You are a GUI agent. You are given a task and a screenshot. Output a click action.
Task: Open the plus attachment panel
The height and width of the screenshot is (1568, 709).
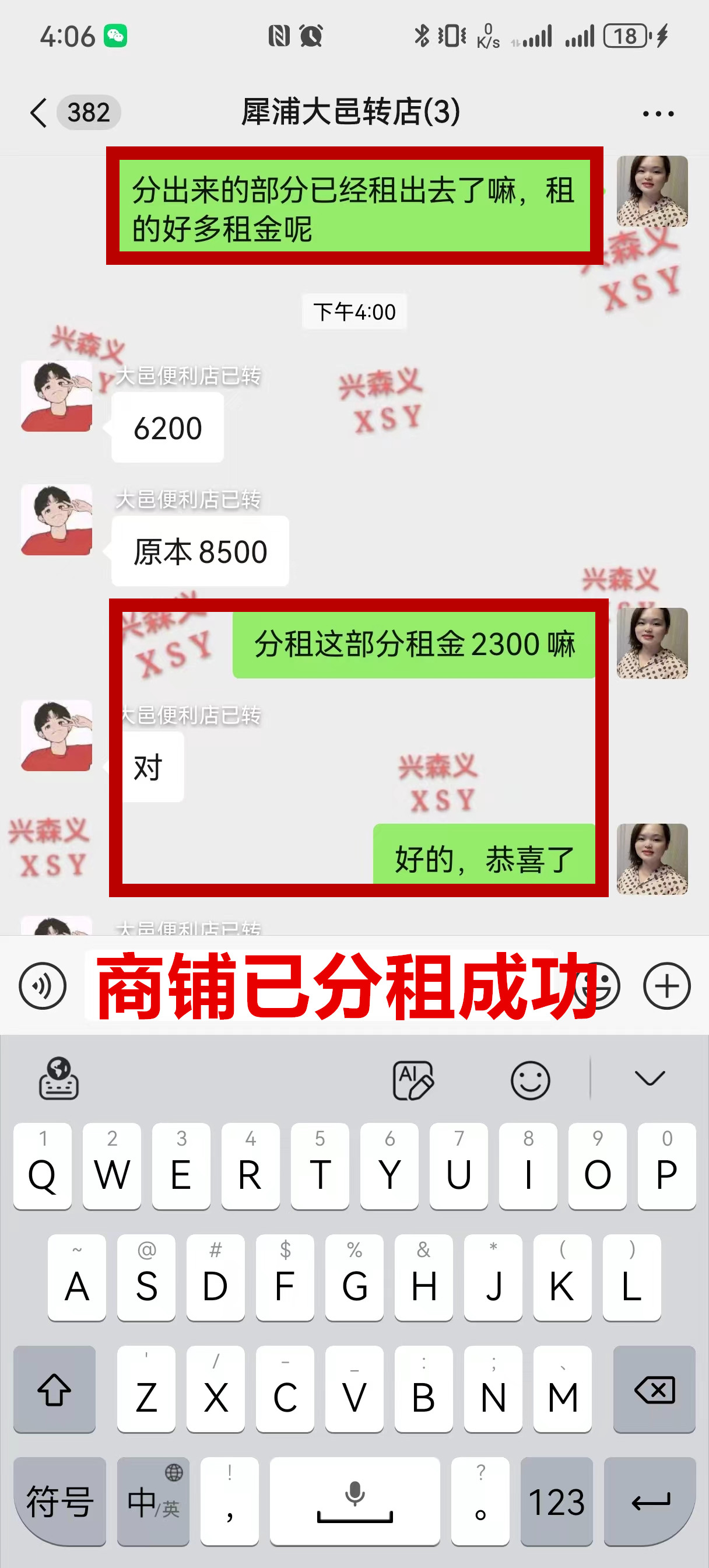666,985
